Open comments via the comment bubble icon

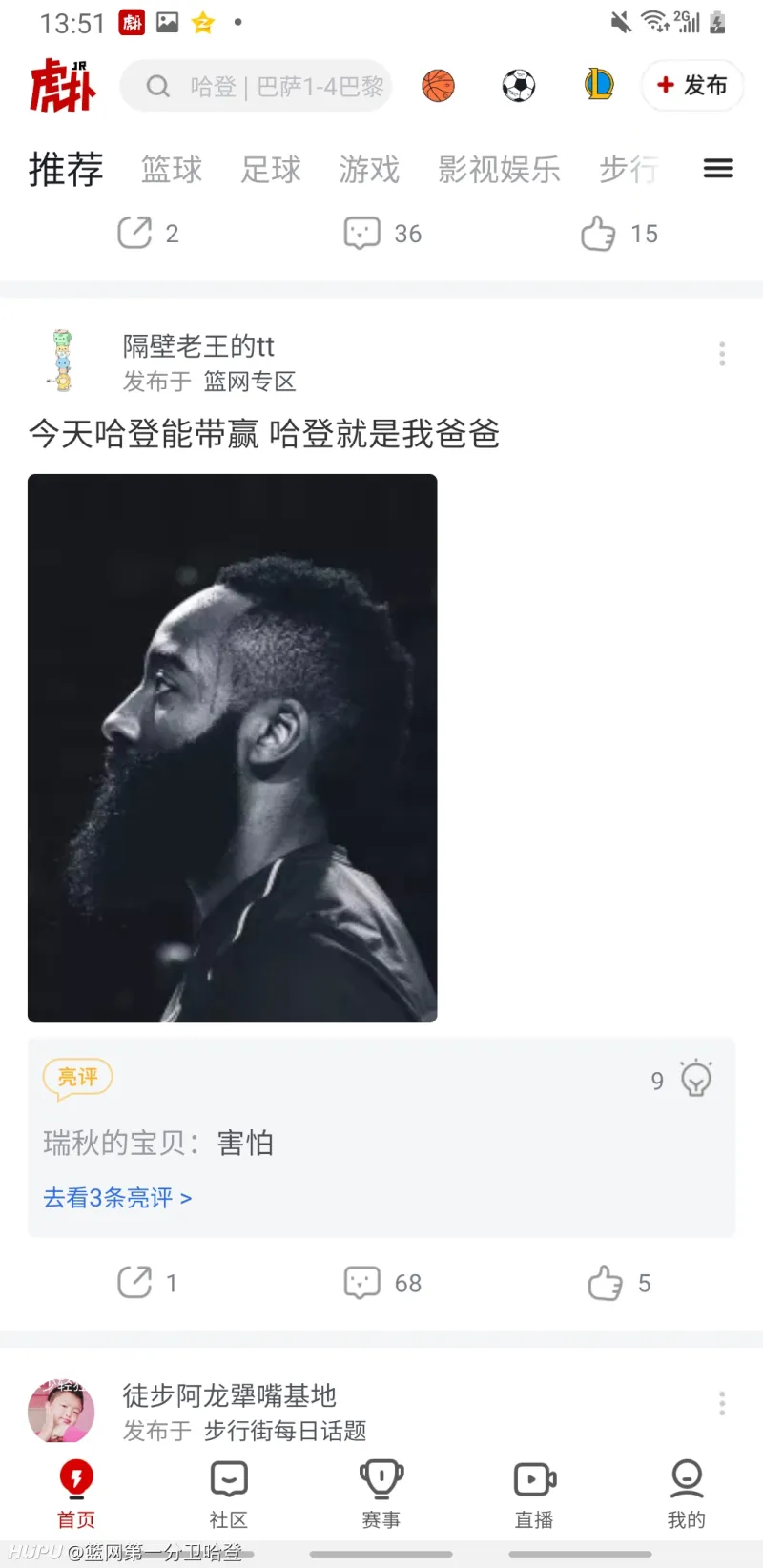point(362,1283)
